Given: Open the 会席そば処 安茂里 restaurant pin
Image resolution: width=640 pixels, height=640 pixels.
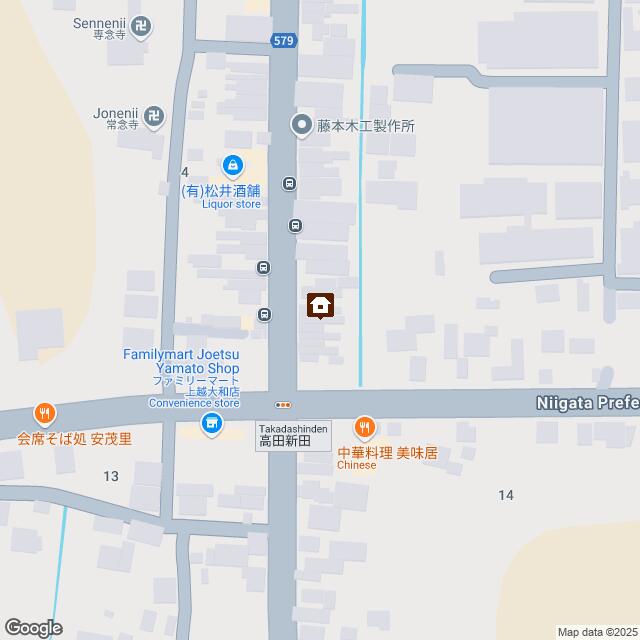Looking at the screenshot, I should click(x=42, y=413).
